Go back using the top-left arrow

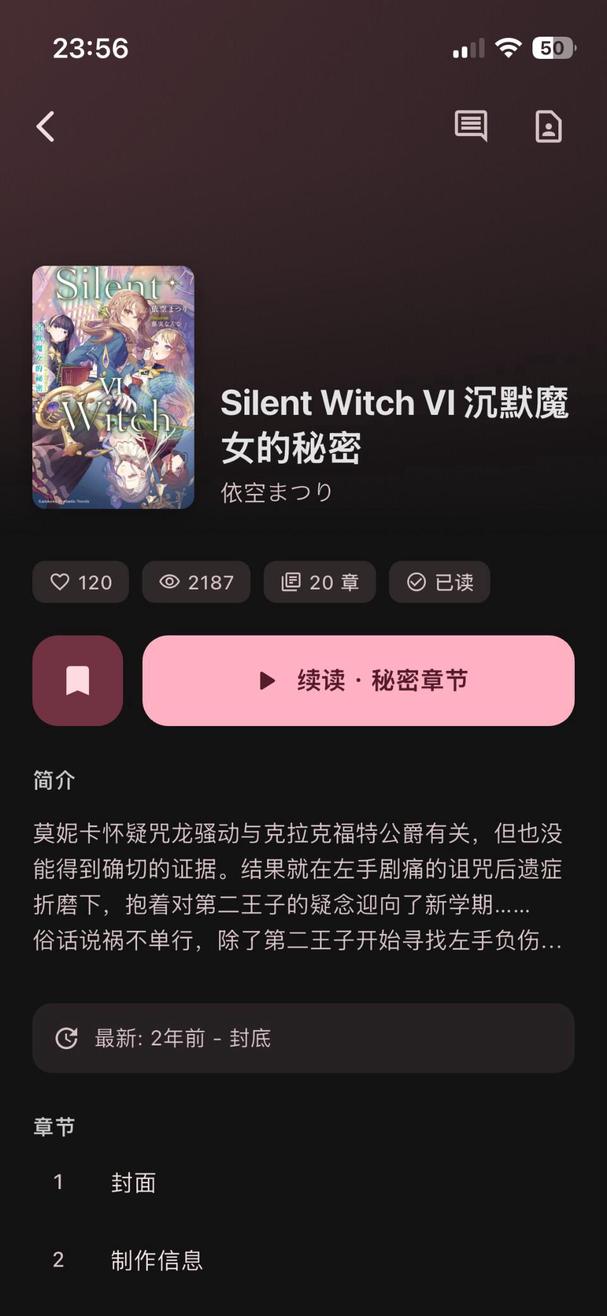click(45, 127)
